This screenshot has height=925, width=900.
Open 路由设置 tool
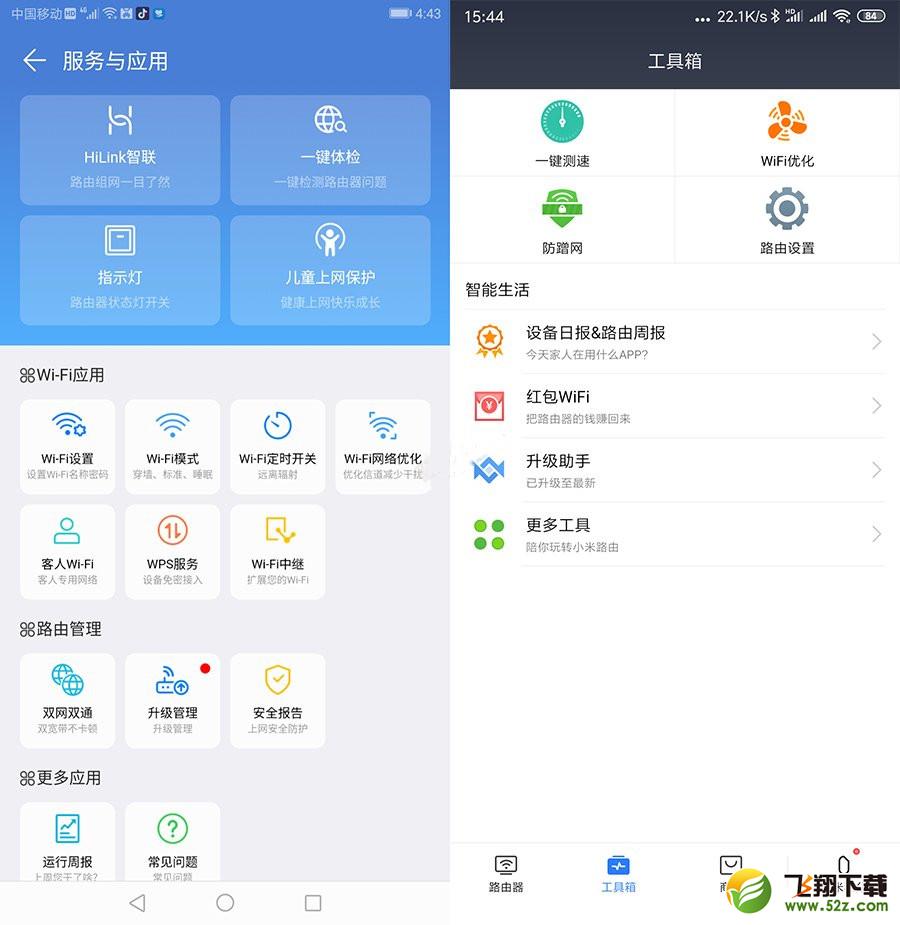(x=787, y=220)
